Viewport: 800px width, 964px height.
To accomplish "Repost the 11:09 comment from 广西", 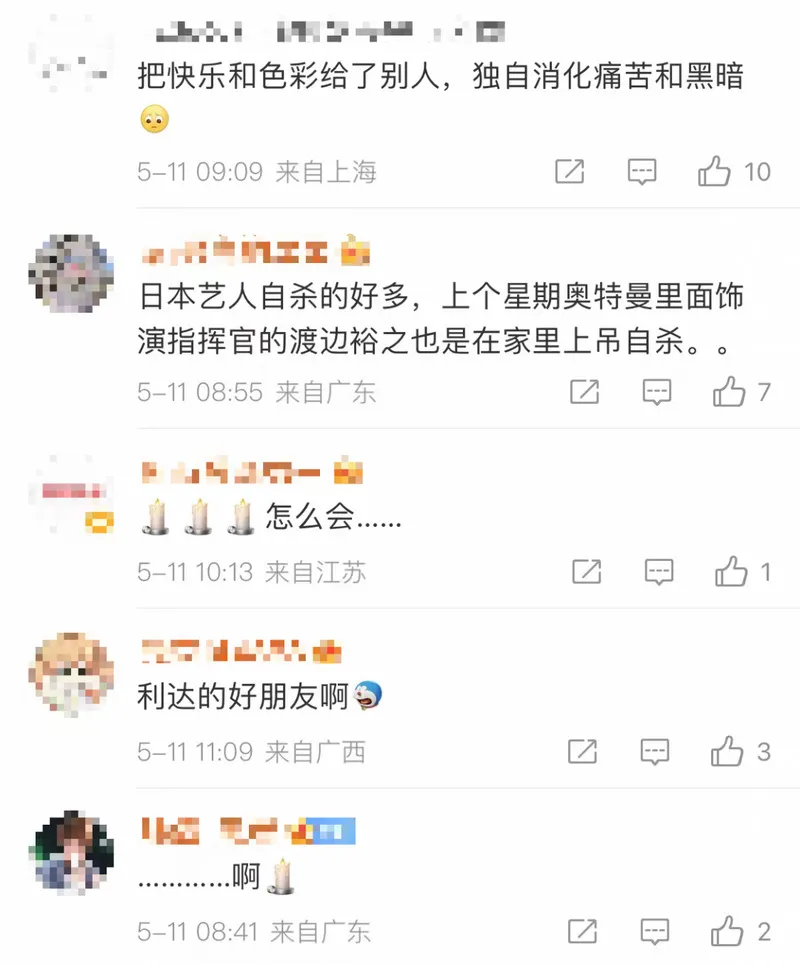I will [x=583, y=751].
